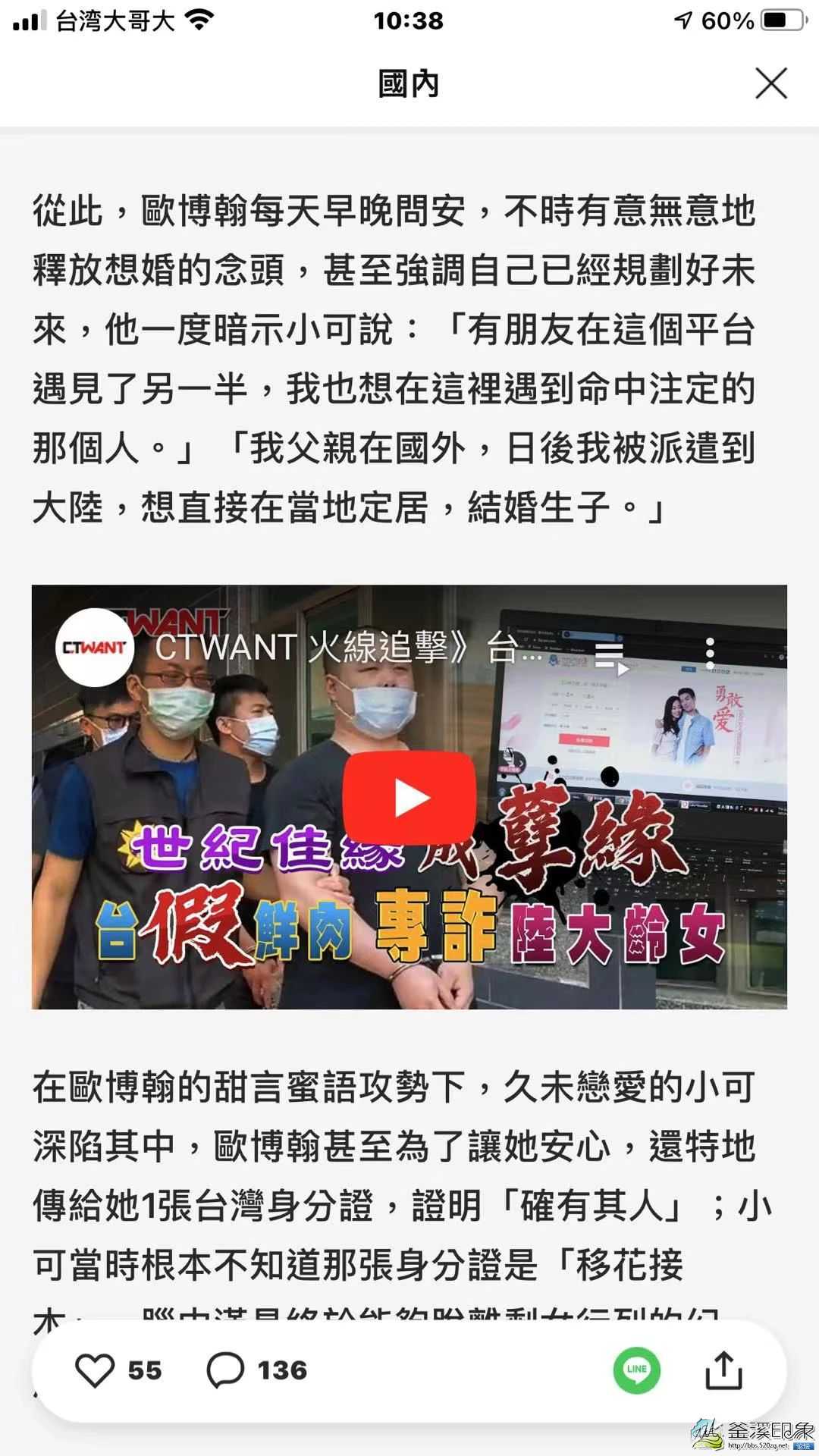Viewport: 819px width, 1456px height.
Task: Open the CTWANT channel logo on the video
Action: 95,648
